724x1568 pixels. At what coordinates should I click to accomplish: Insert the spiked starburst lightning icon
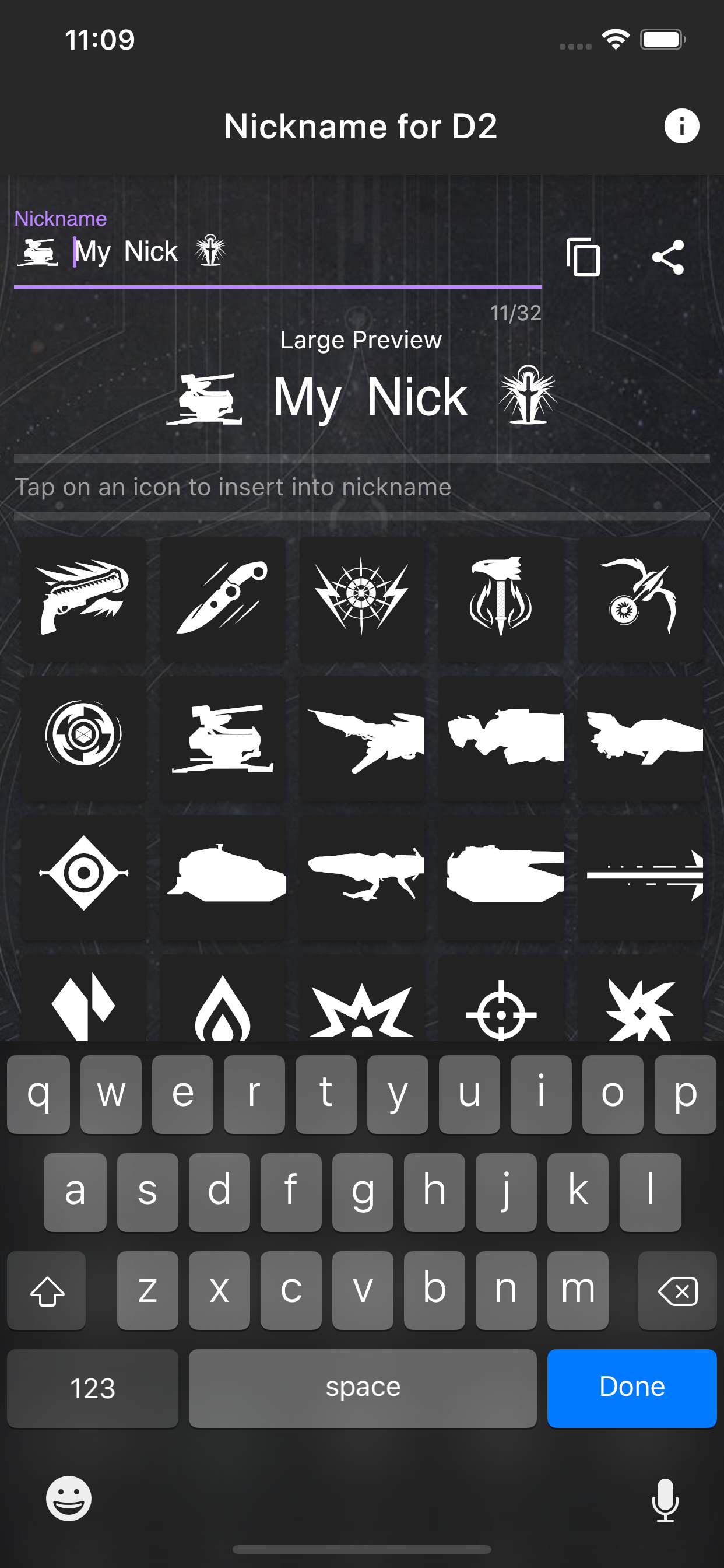[x=362, y=599]
